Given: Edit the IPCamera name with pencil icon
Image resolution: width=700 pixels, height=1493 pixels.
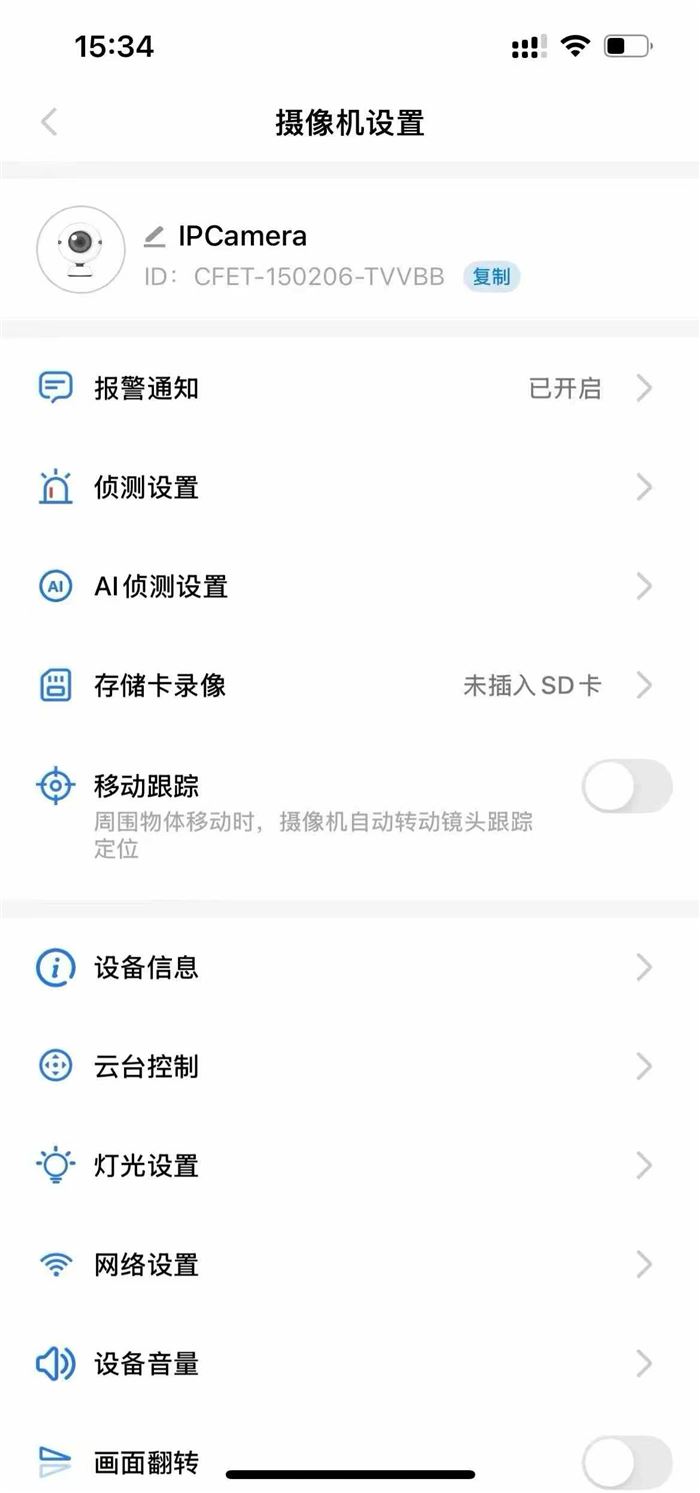Looking at the screenshot, I should point(154,236).
